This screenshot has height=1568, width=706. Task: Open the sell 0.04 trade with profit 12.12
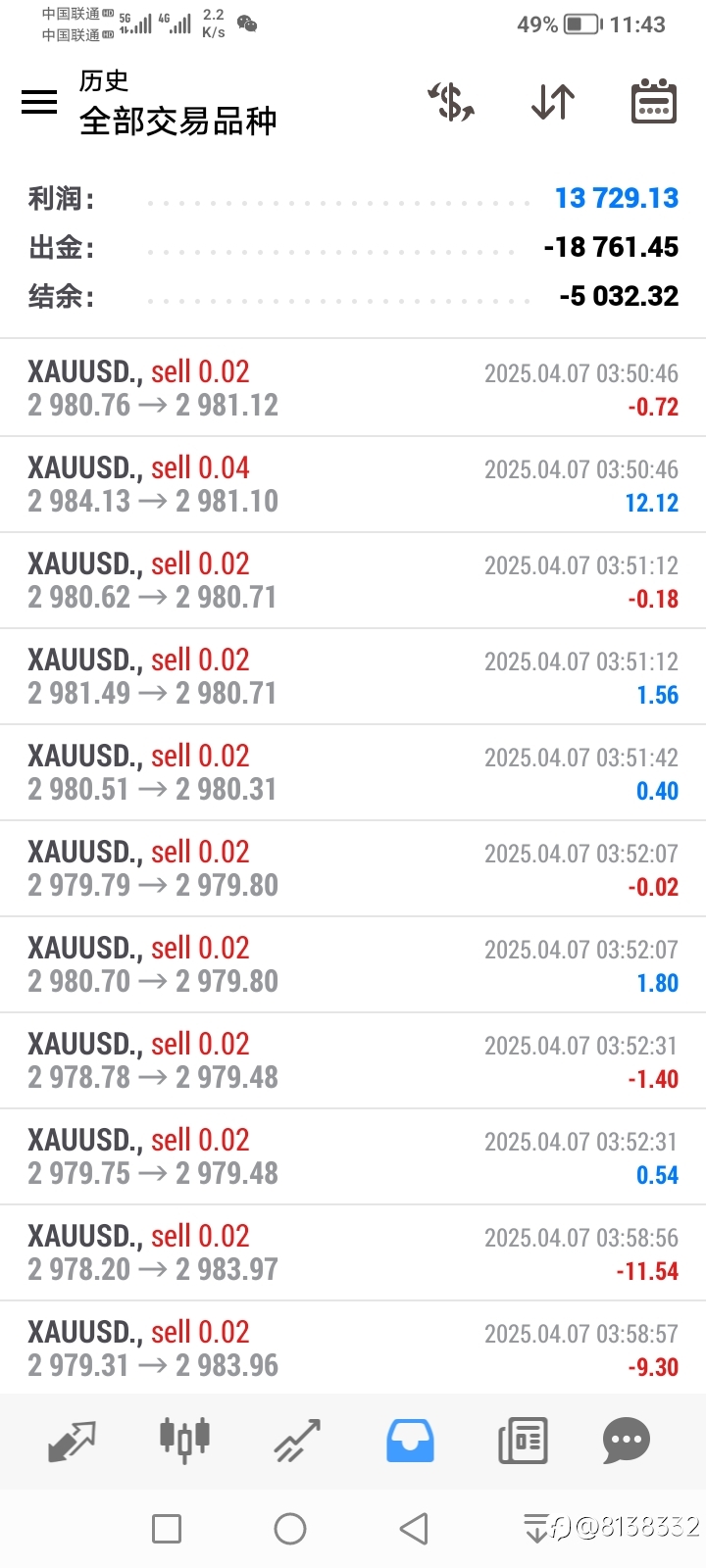(353, 485)
